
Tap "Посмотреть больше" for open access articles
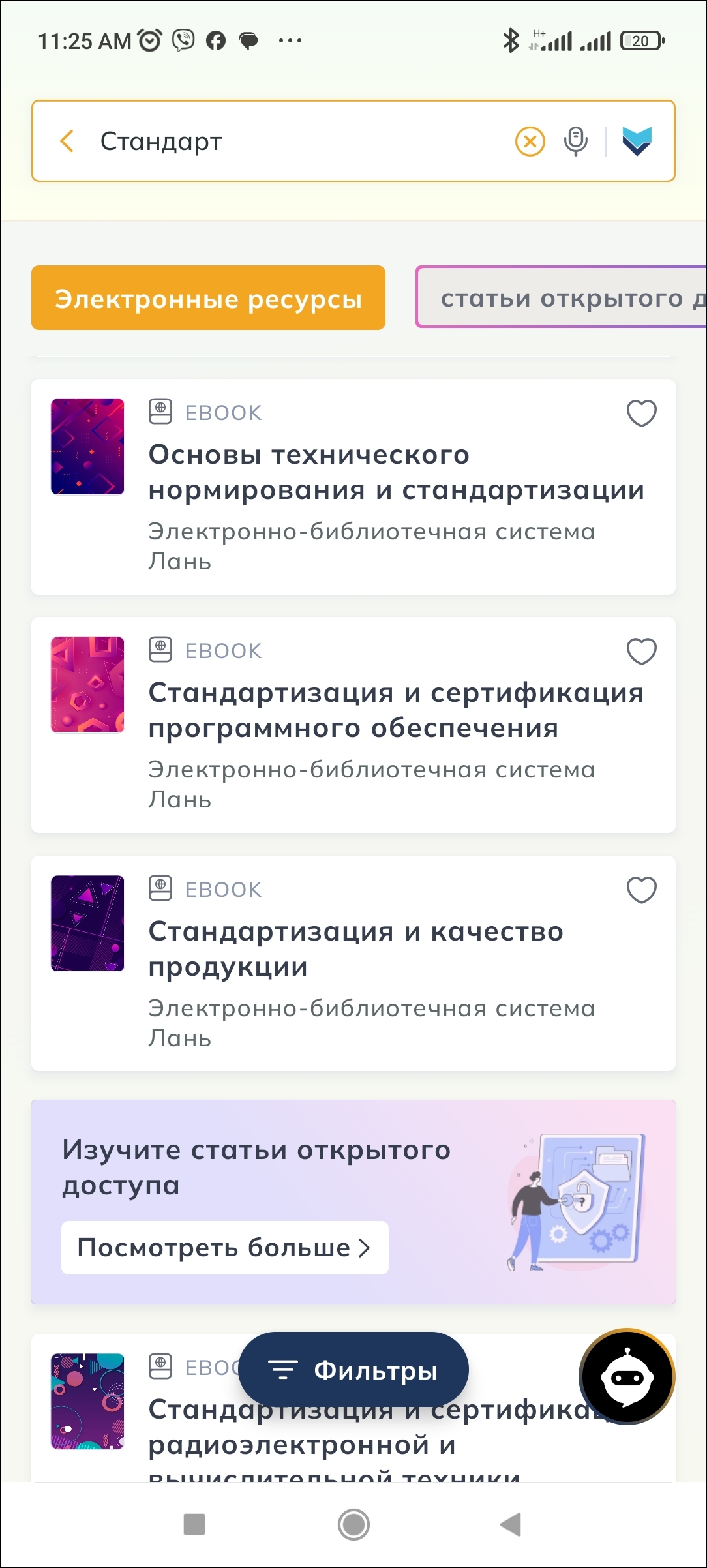224,1247
